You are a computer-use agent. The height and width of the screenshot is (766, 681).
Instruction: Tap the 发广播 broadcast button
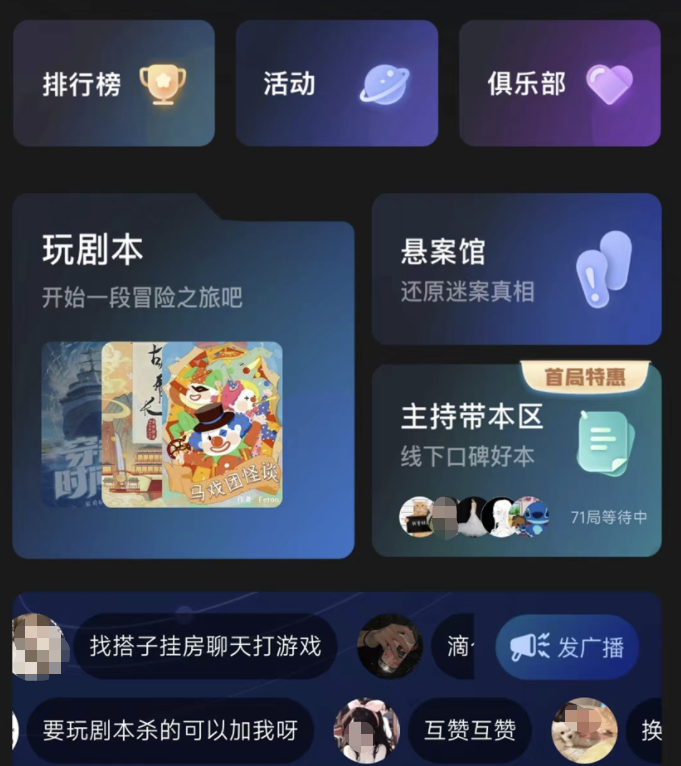click(x=567, y=647)
